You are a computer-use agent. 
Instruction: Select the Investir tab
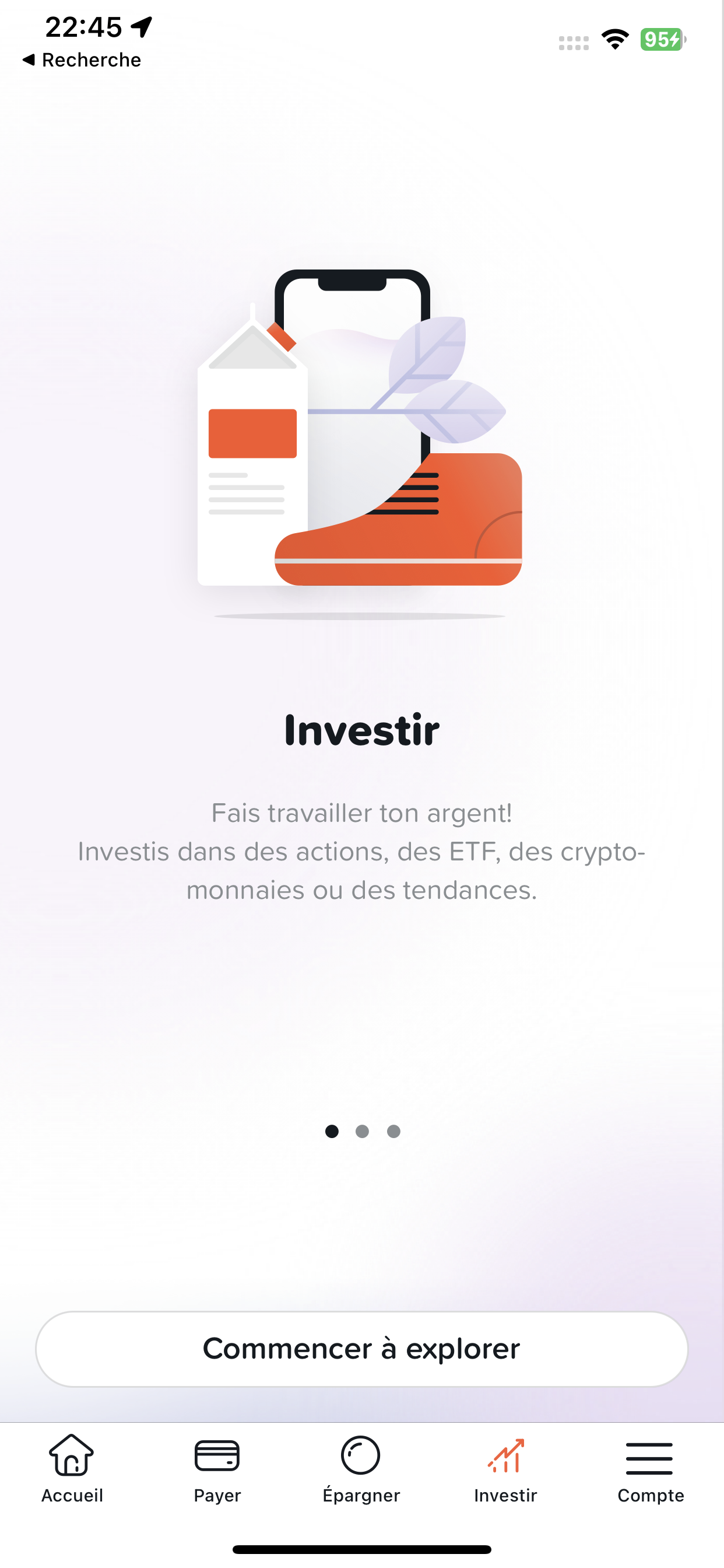tap(505, 1468)
